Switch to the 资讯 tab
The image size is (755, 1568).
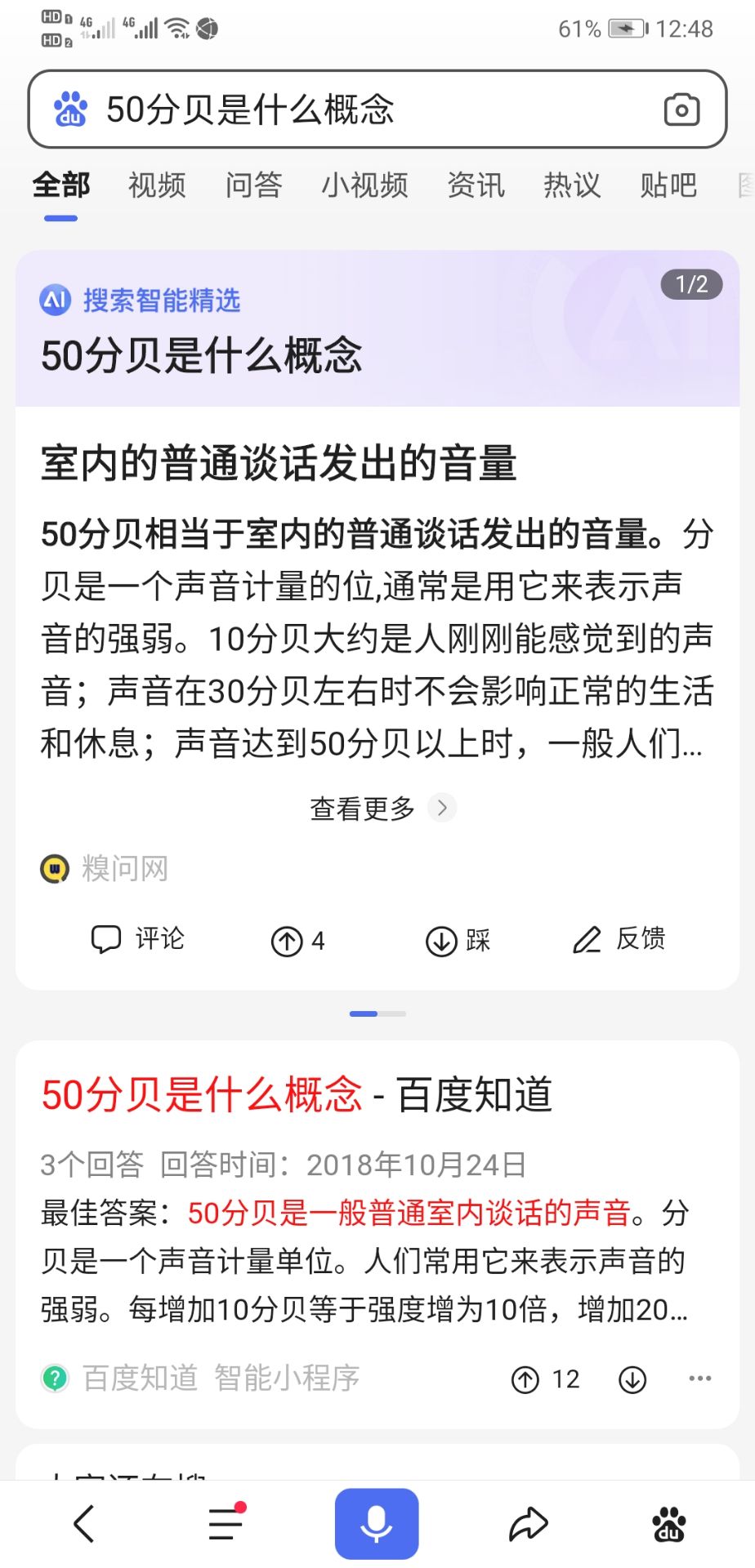coord(476,185)
